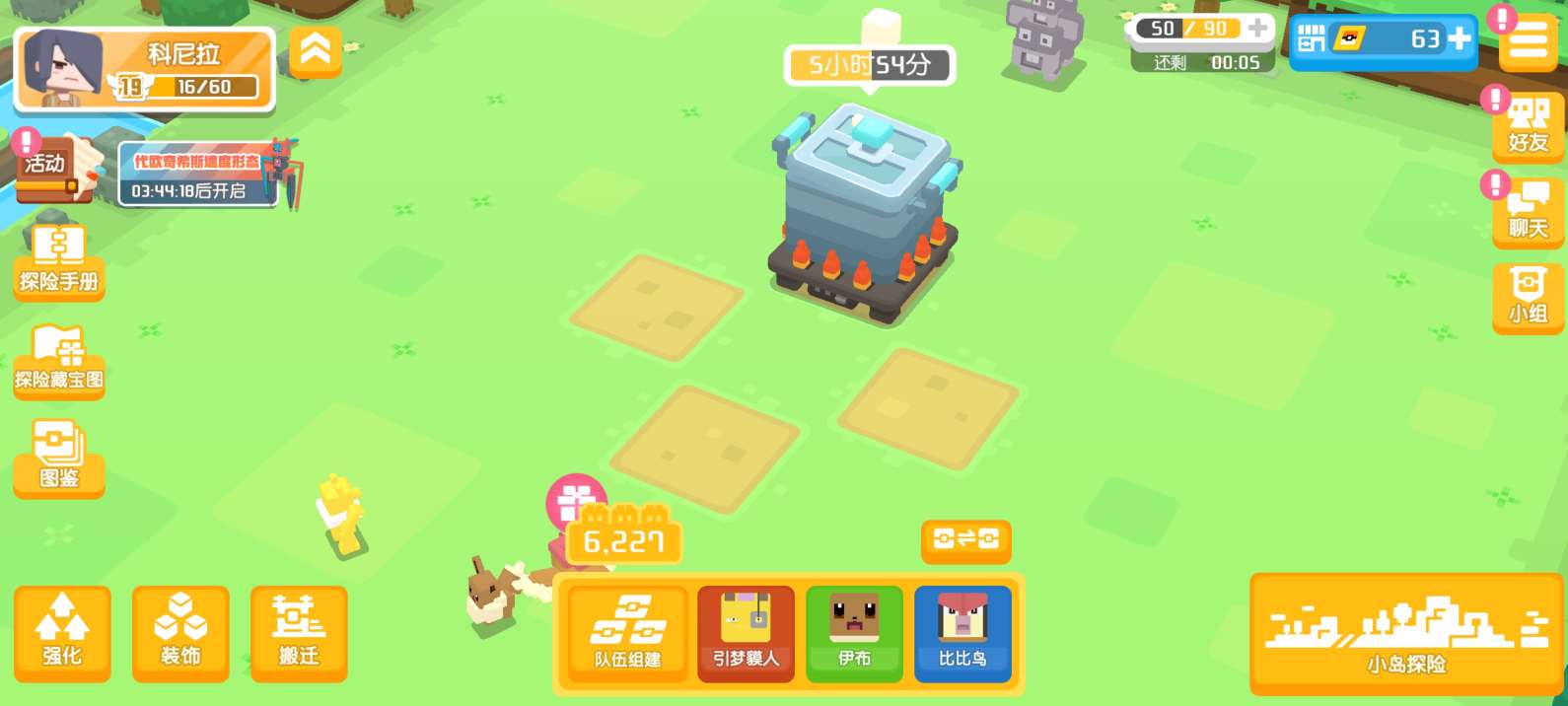This screenshot has width=1568, height=706.
Task: Open the hamburger main menu
Action: click(x=1528, y=41)
